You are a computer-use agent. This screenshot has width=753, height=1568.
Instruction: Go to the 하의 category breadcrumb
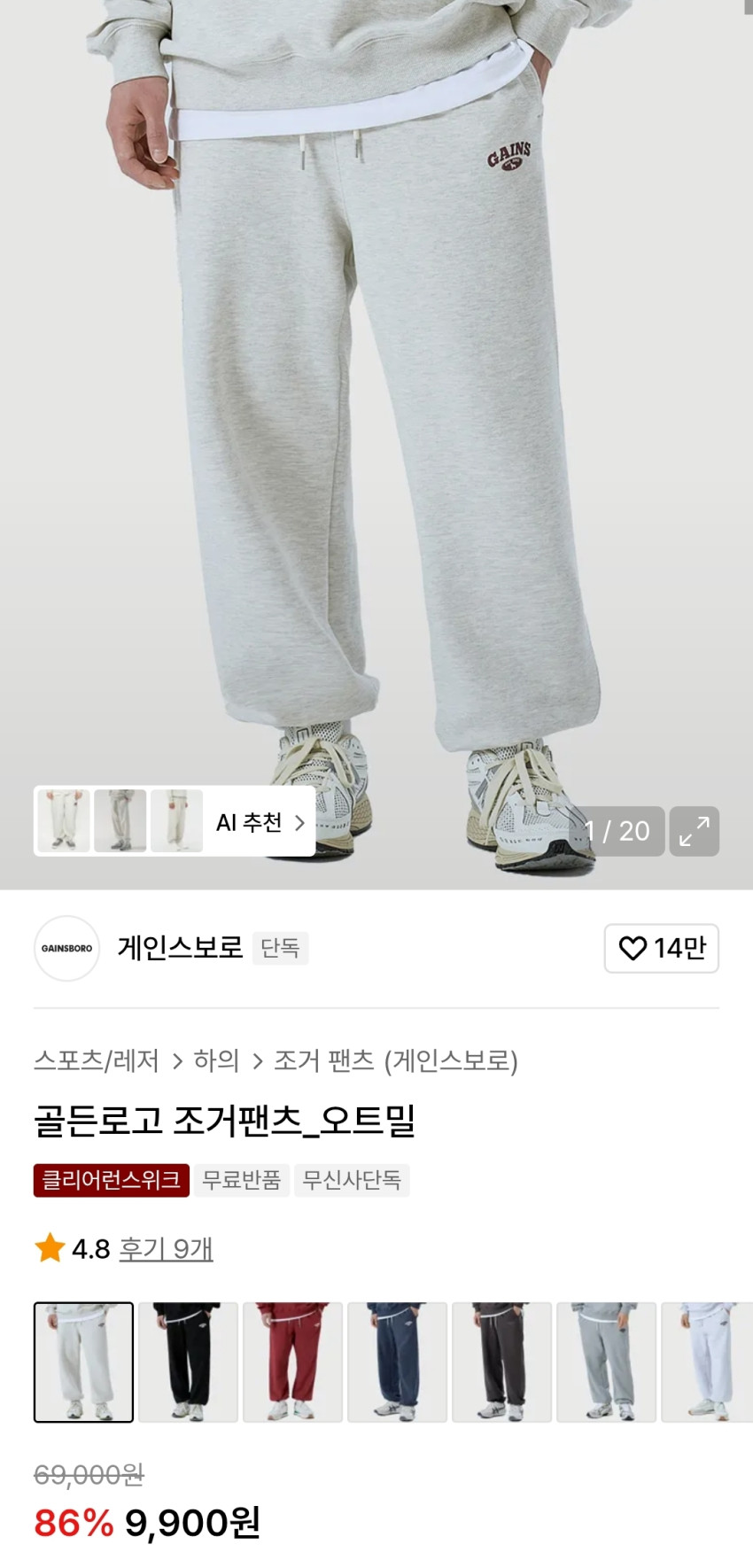(217, 1060)
